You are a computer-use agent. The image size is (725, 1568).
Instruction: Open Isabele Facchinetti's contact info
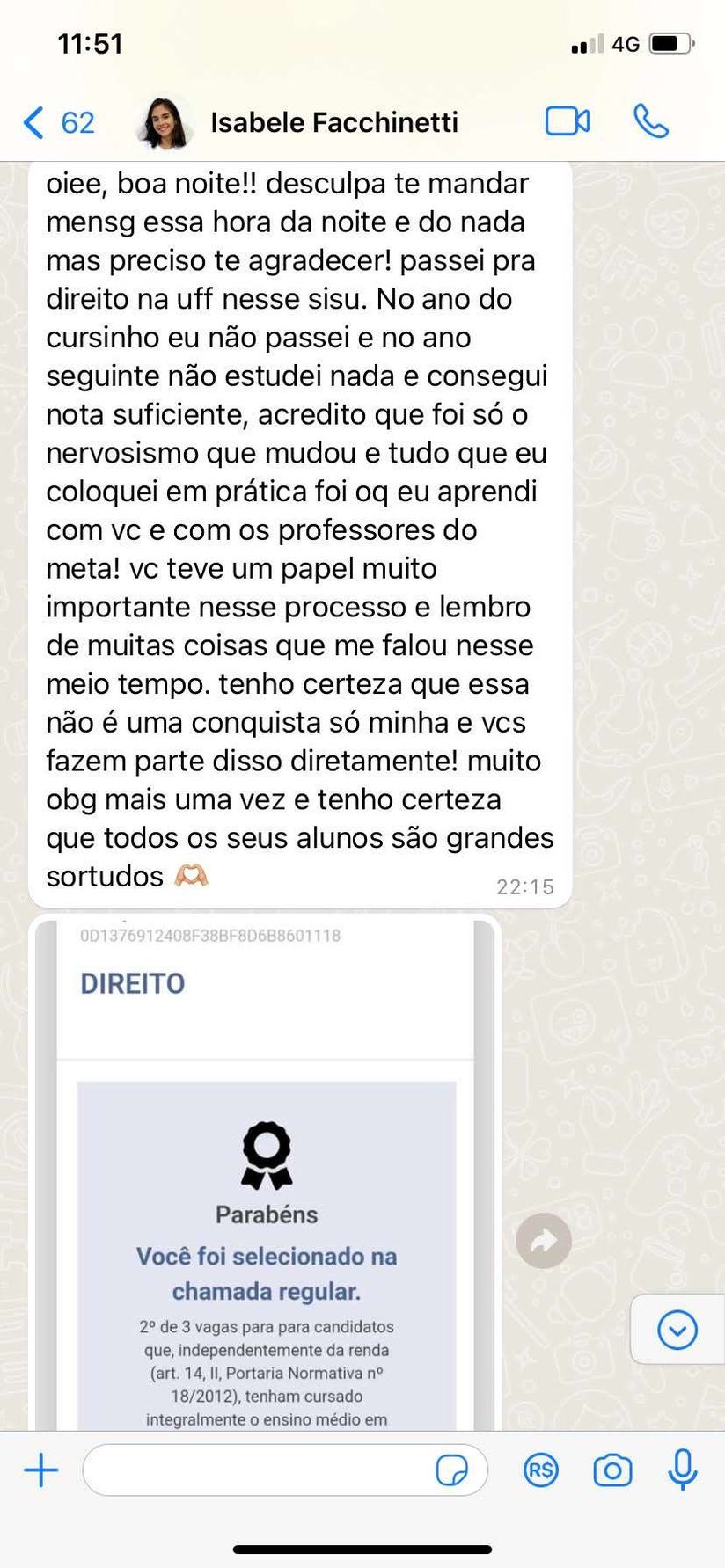tap(333, 122)
